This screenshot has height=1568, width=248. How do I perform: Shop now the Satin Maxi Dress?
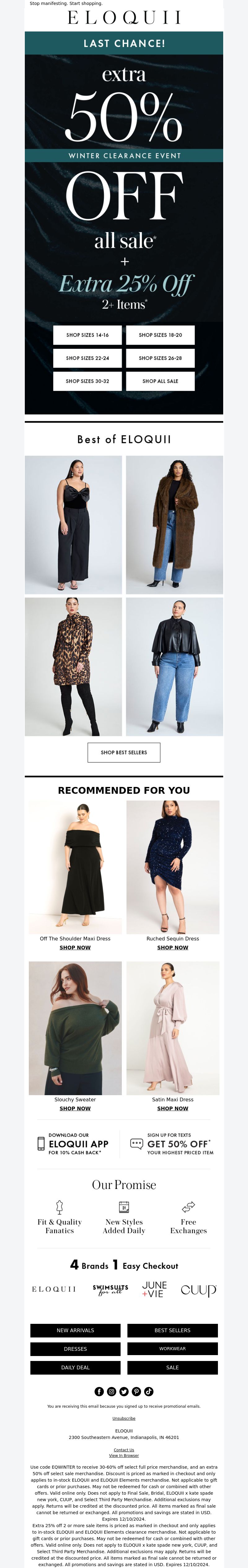point(172,1108)
